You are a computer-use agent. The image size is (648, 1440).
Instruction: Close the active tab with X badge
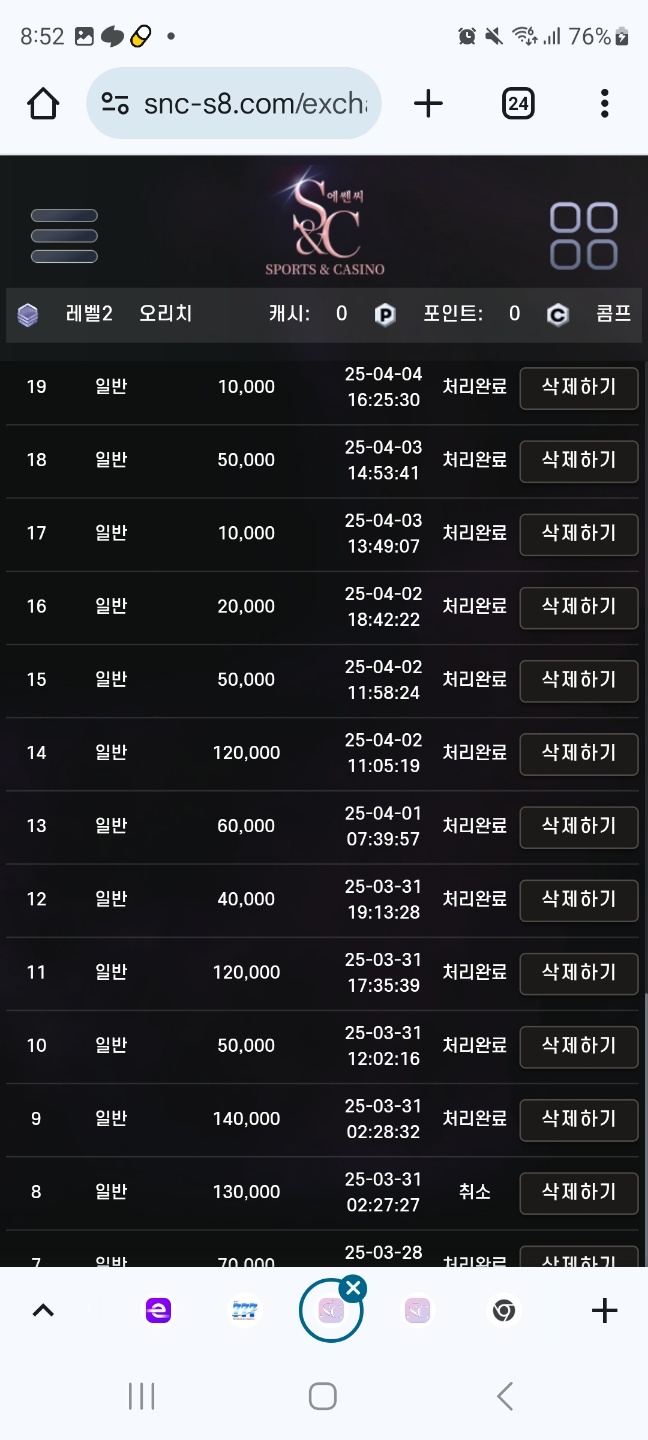pyautogui.click(x=353, y=1288)
